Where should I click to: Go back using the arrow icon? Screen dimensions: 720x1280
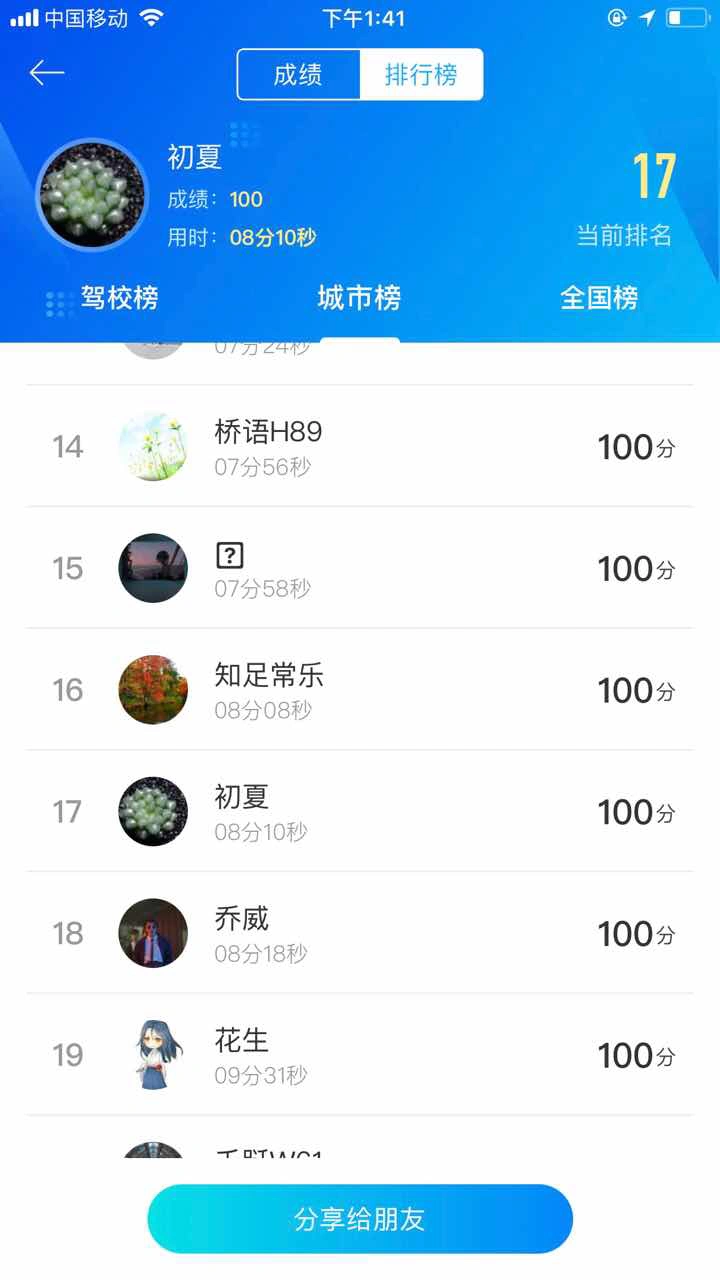click(47, 73)
